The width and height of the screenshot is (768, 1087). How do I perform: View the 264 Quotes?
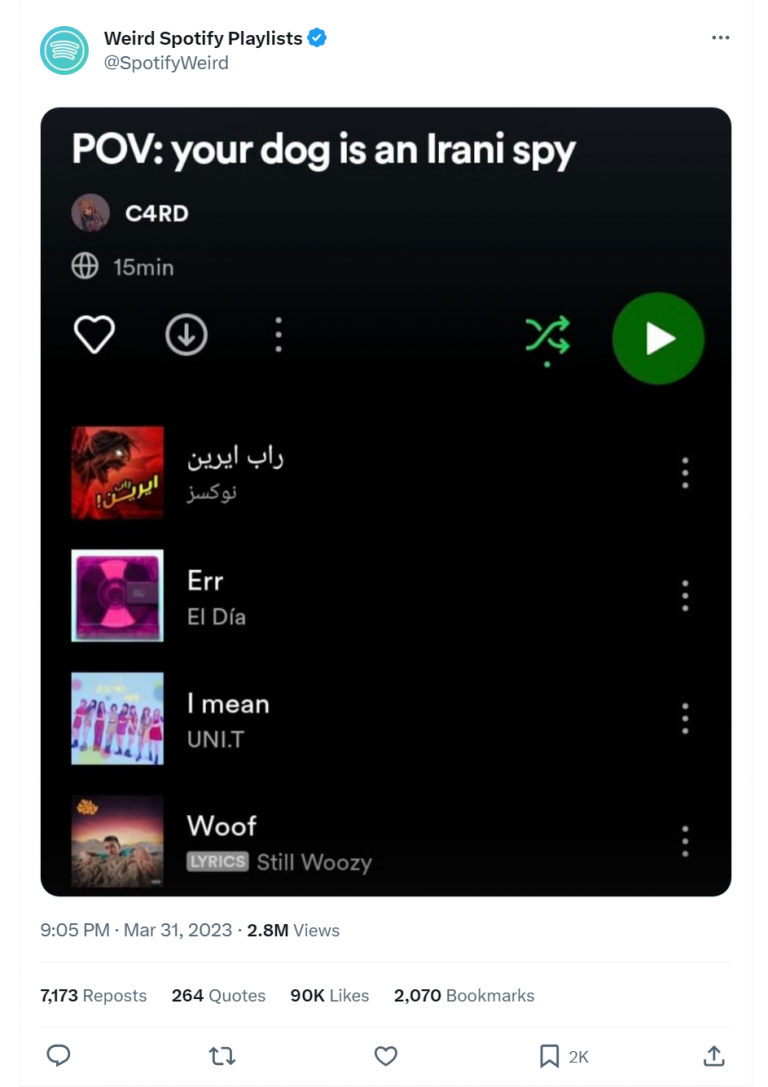[218, 995]
